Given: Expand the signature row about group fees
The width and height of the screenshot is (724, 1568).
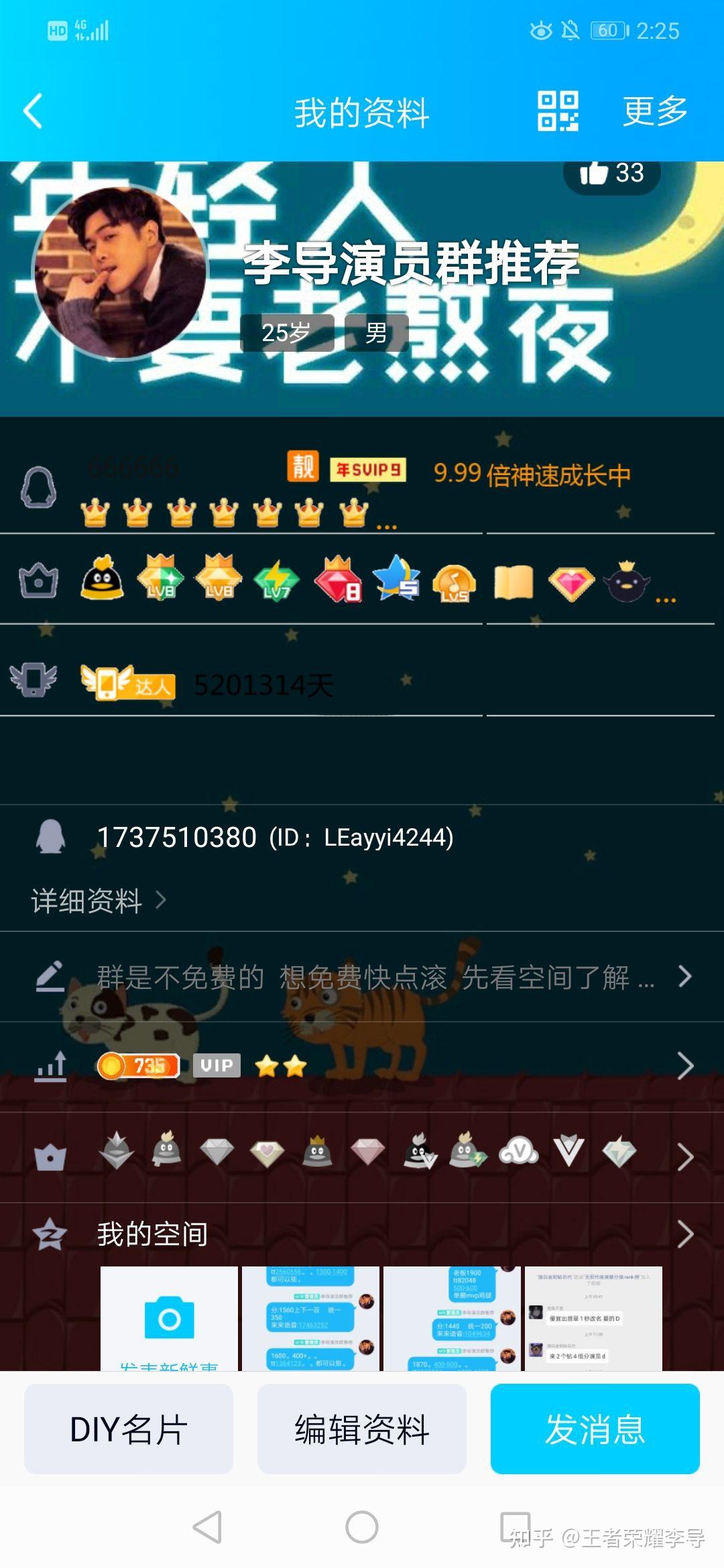Looking at the screenshot, I should tap(362, 978).
